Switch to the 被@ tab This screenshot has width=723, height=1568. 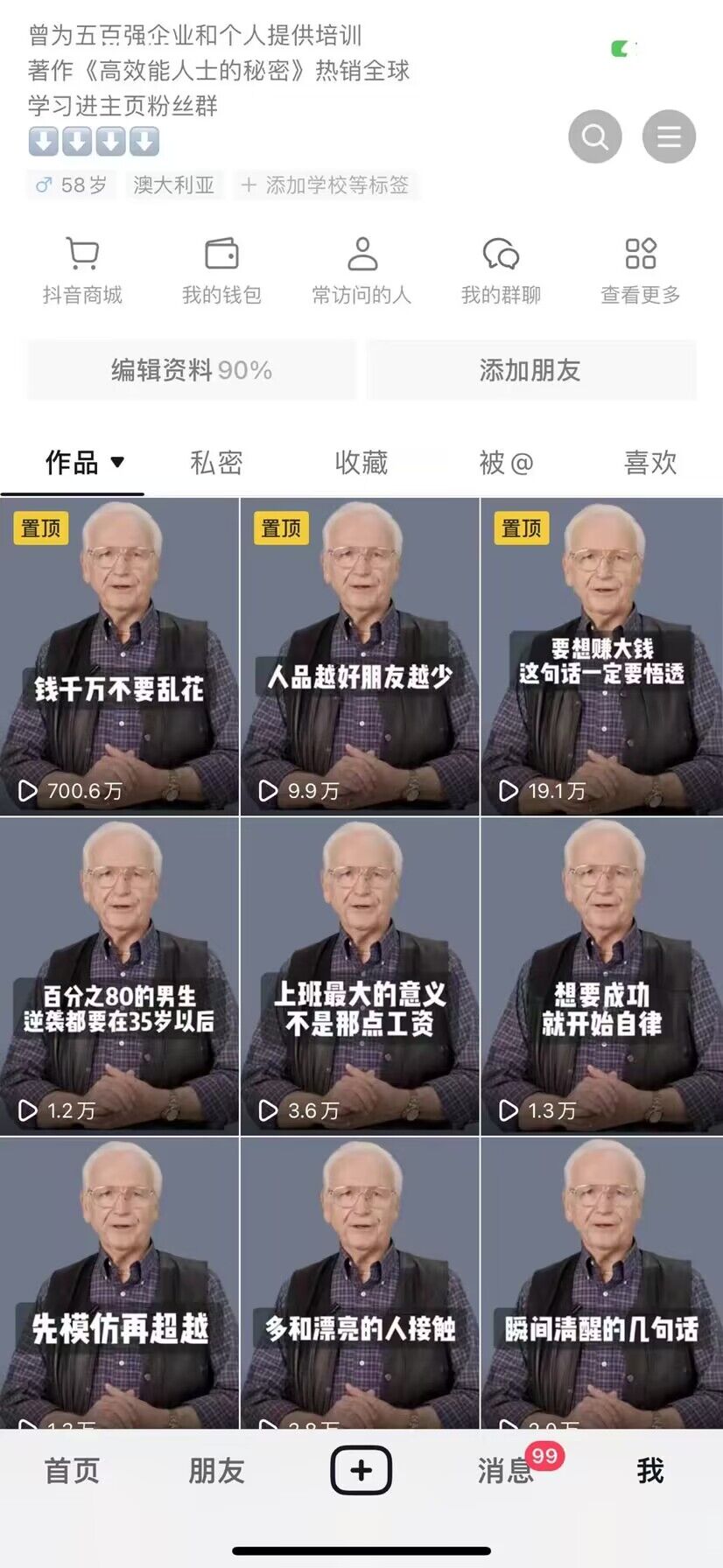tap(506, 462)
